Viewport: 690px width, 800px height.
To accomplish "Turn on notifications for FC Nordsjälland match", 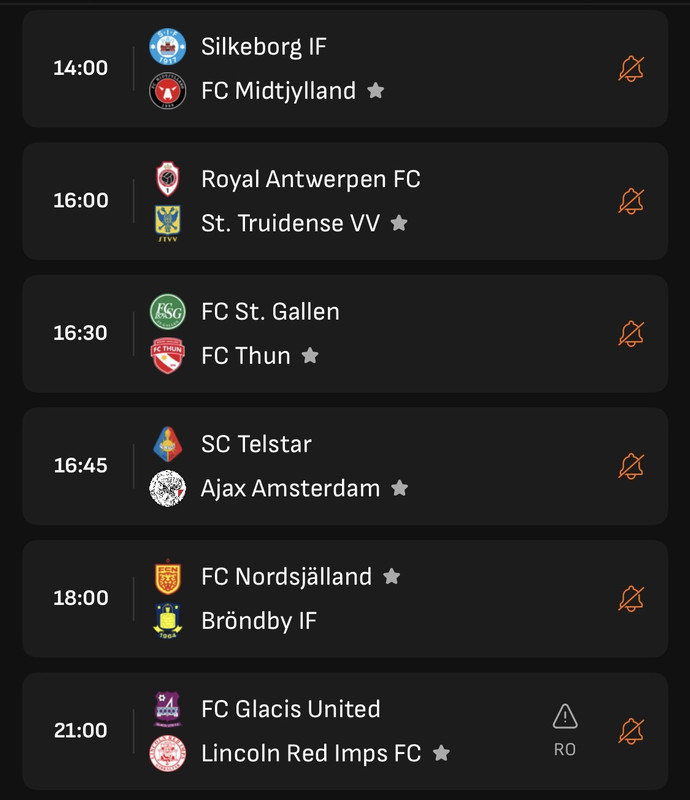I will tap(631, 598).
